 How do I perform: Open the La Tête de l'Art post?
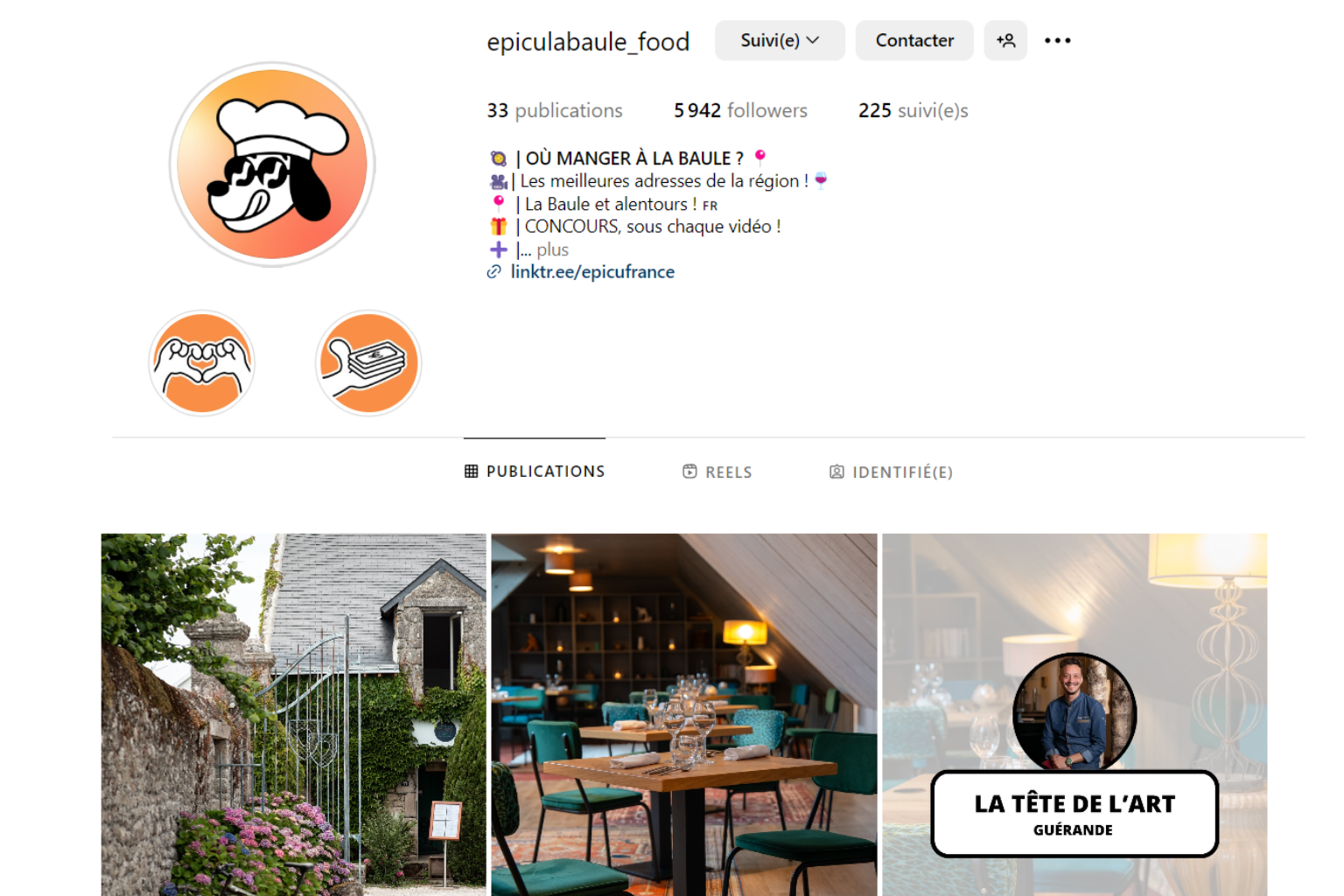coord(1074,713)
